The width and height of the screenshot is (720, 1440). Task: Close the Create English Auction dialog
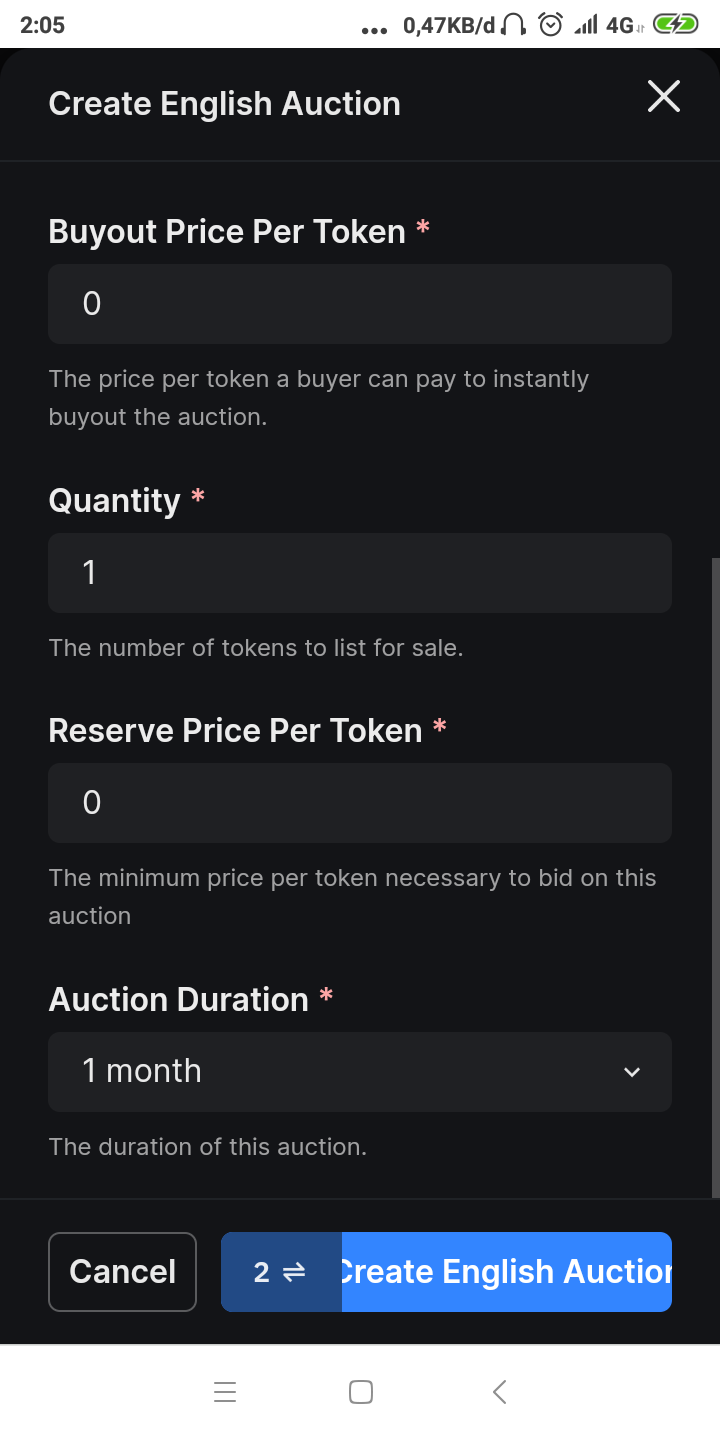click(663, 97)
